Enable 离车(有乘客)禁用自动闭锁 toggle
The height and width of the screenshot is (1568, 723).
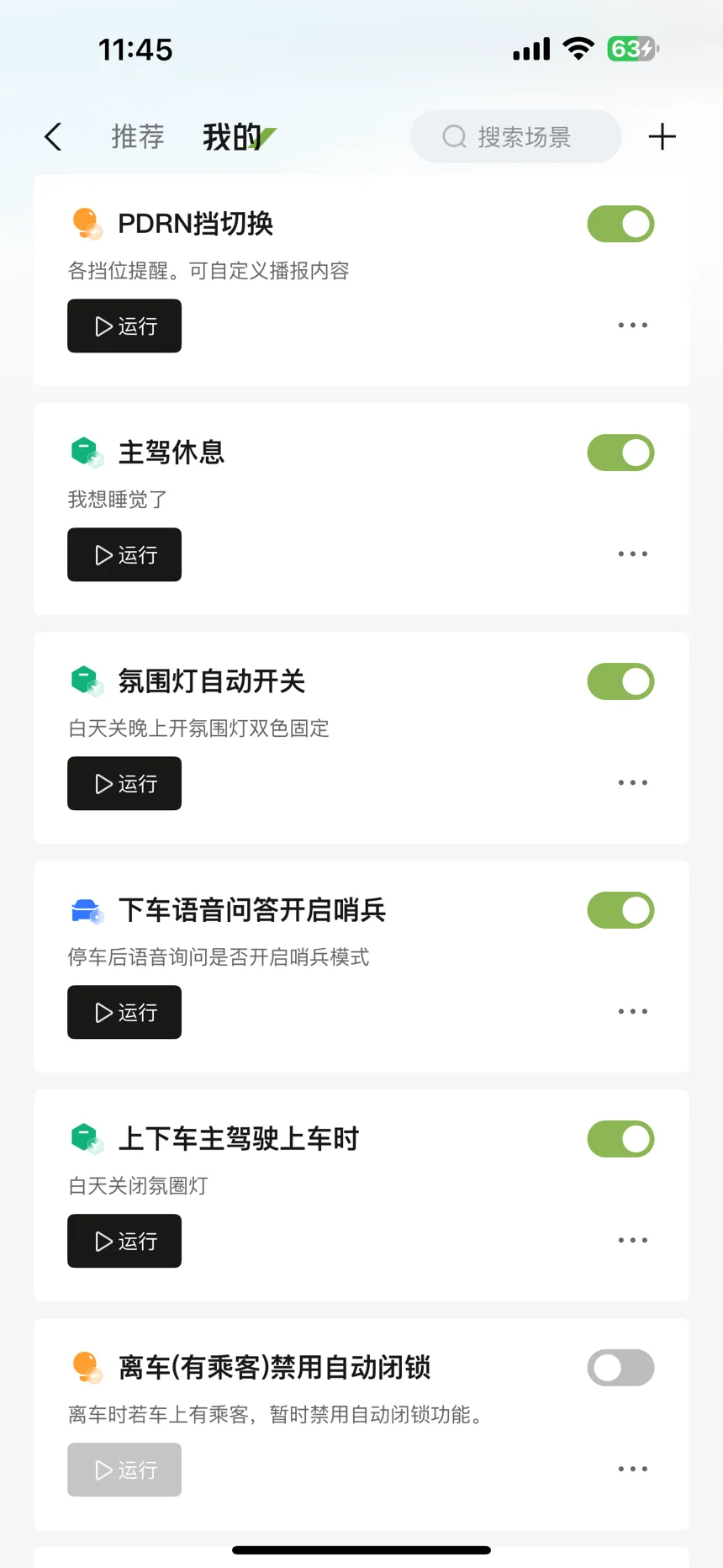point(620,1368)
